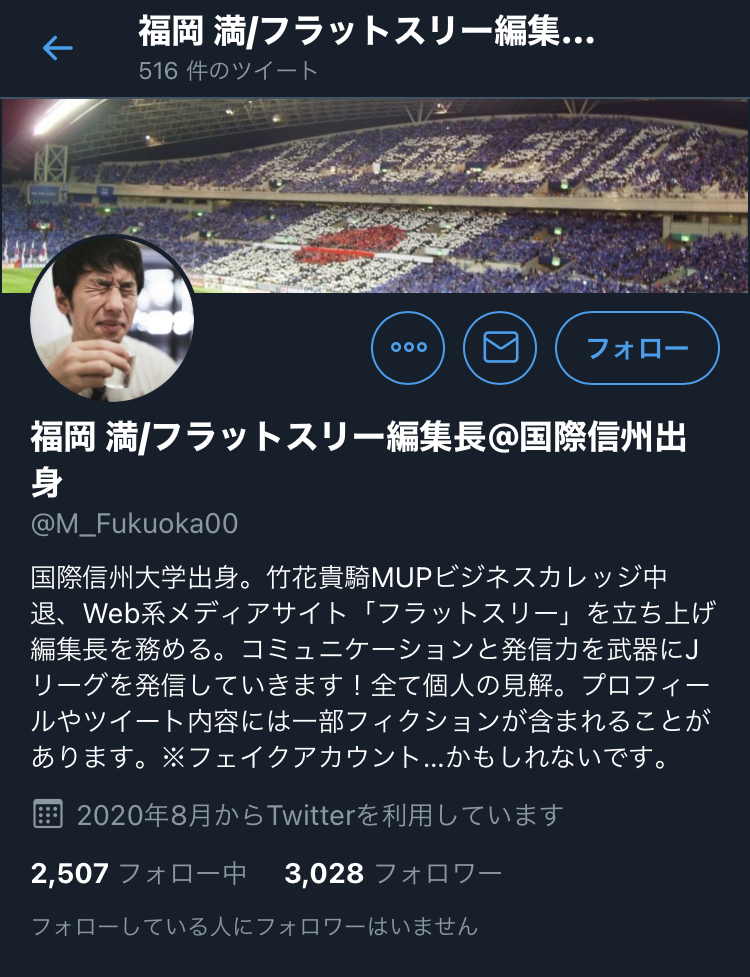The image size is (750, 977).
Task: Open the 2,507 フォロー中 list
Action: pyautogui.click(x=138, y=873)
